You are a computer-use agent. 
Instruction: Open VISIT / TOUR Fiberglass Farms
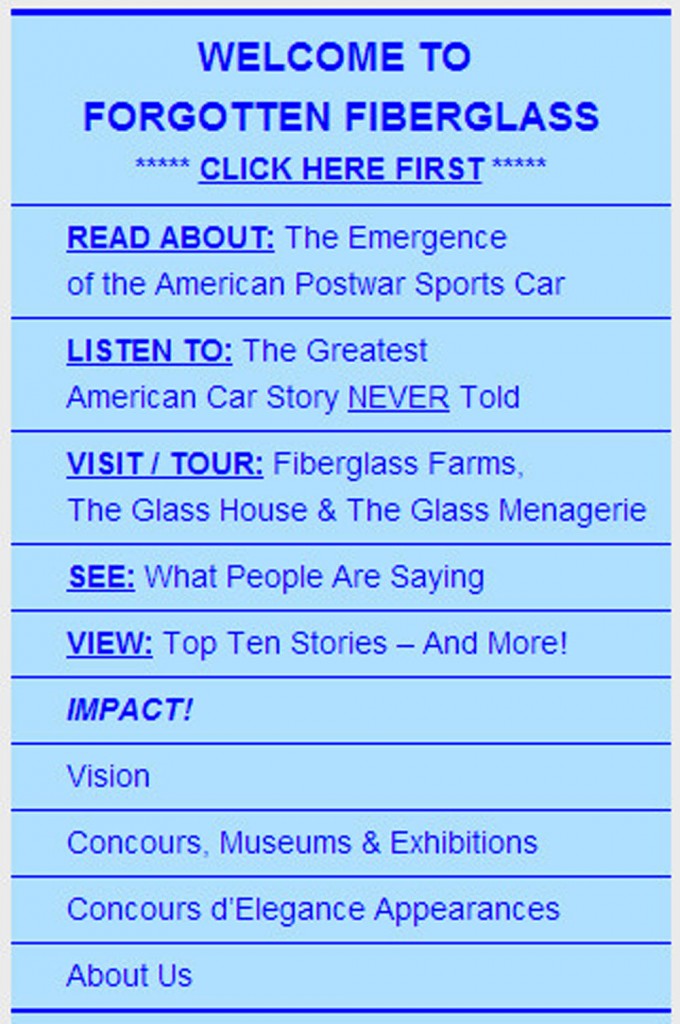[165, 465]
